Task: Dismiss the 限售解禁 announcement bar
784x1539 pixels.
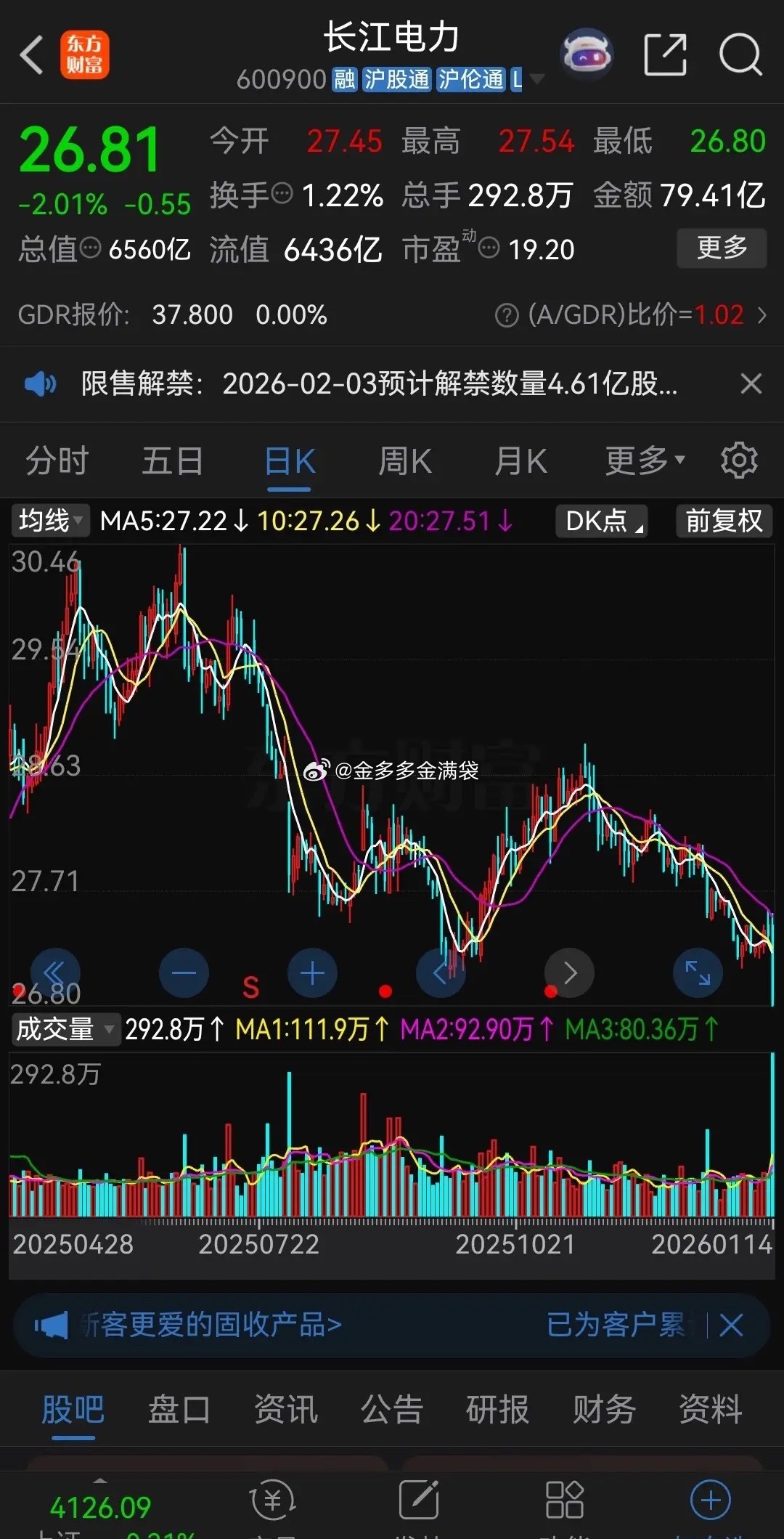Action: [x=751, y=383]
